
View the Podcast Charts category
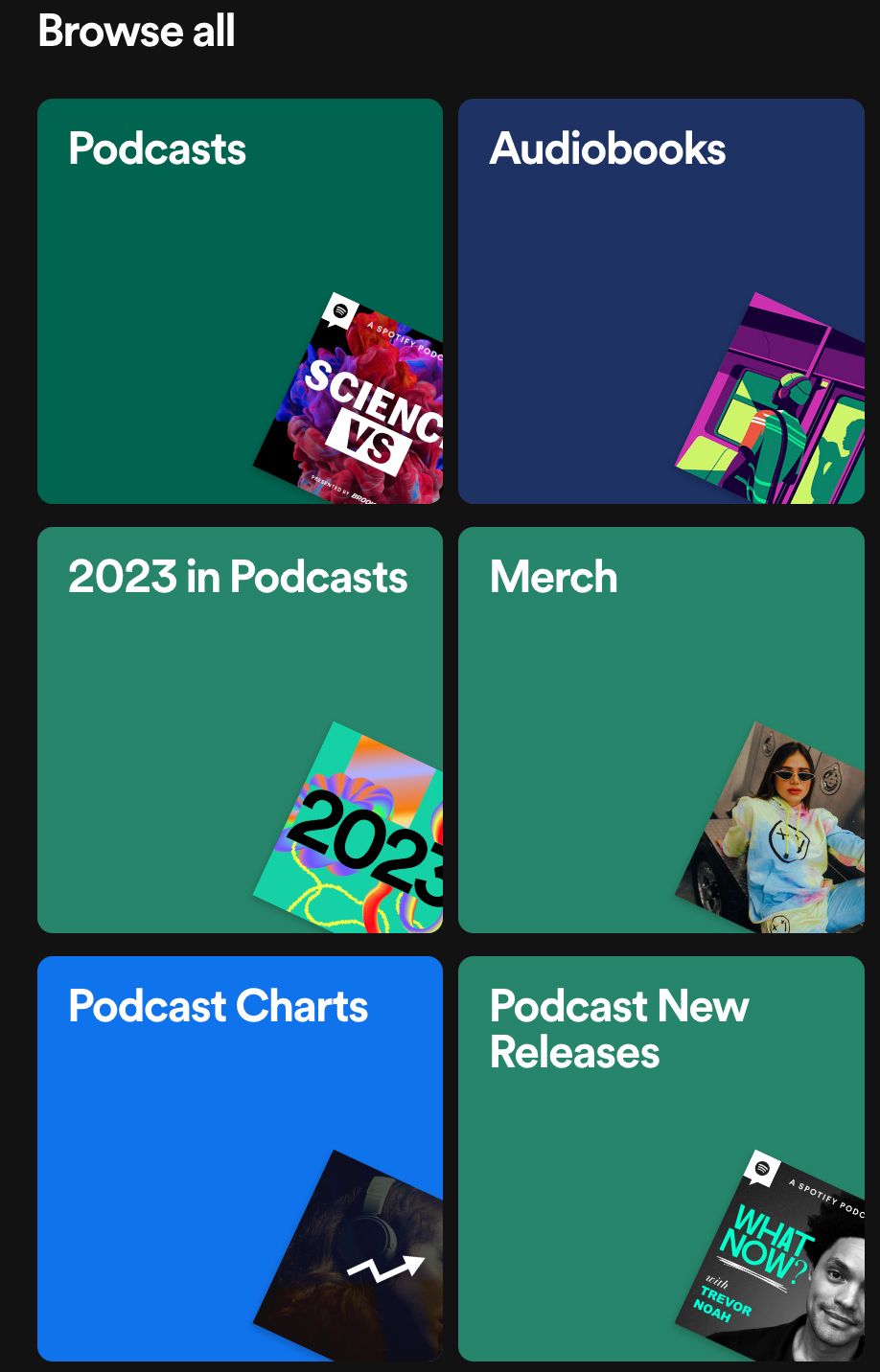click(x=240, y=1158)
